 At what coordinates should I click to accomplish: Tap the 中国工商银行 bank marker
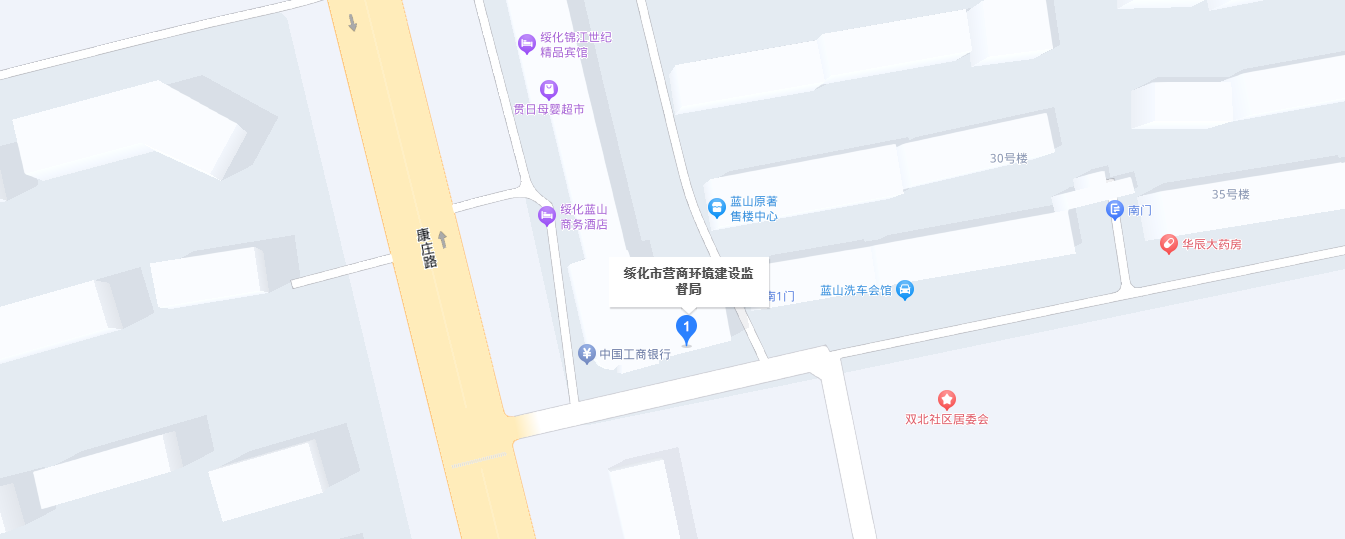(x=587, y=353)
